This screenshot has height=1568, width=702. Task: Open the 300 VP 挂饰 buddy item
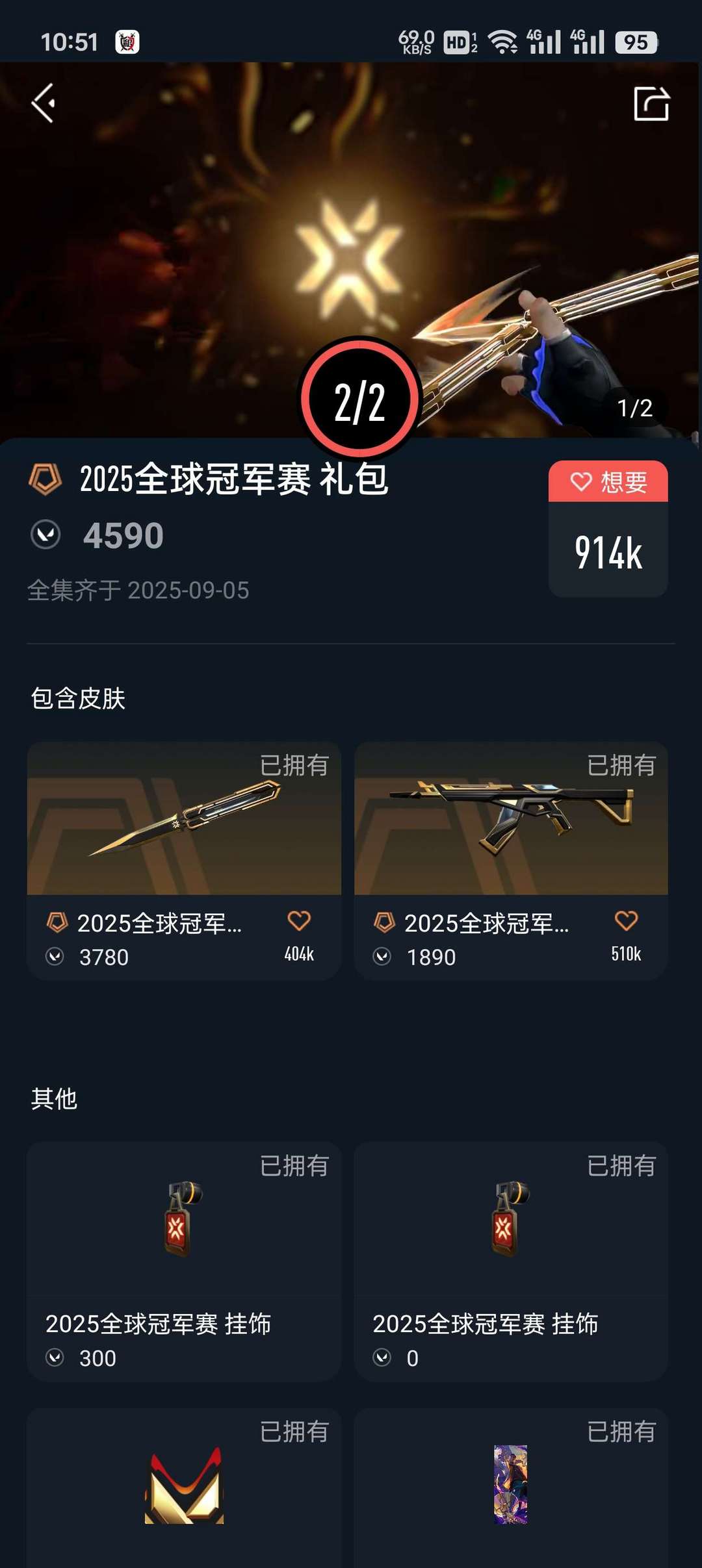(x=182, y=1254)
